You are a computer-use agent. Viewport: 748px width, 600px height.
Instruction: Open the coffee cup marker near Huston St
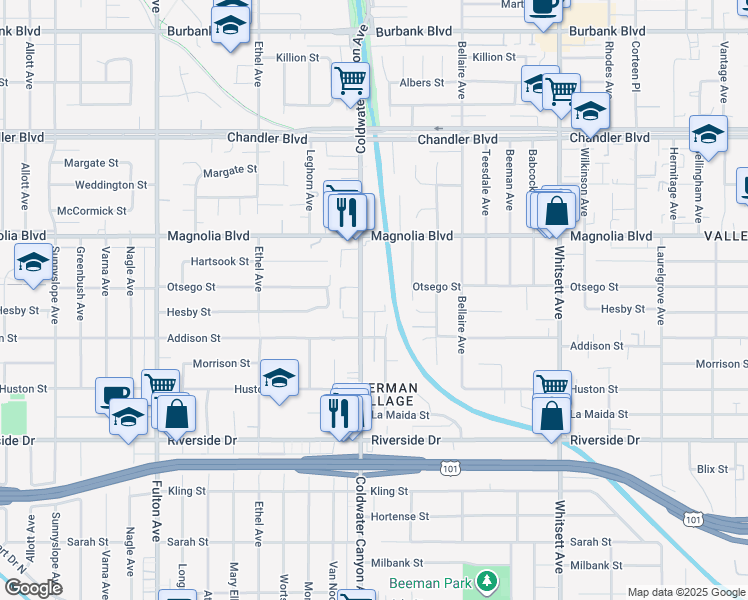[114, 394]
